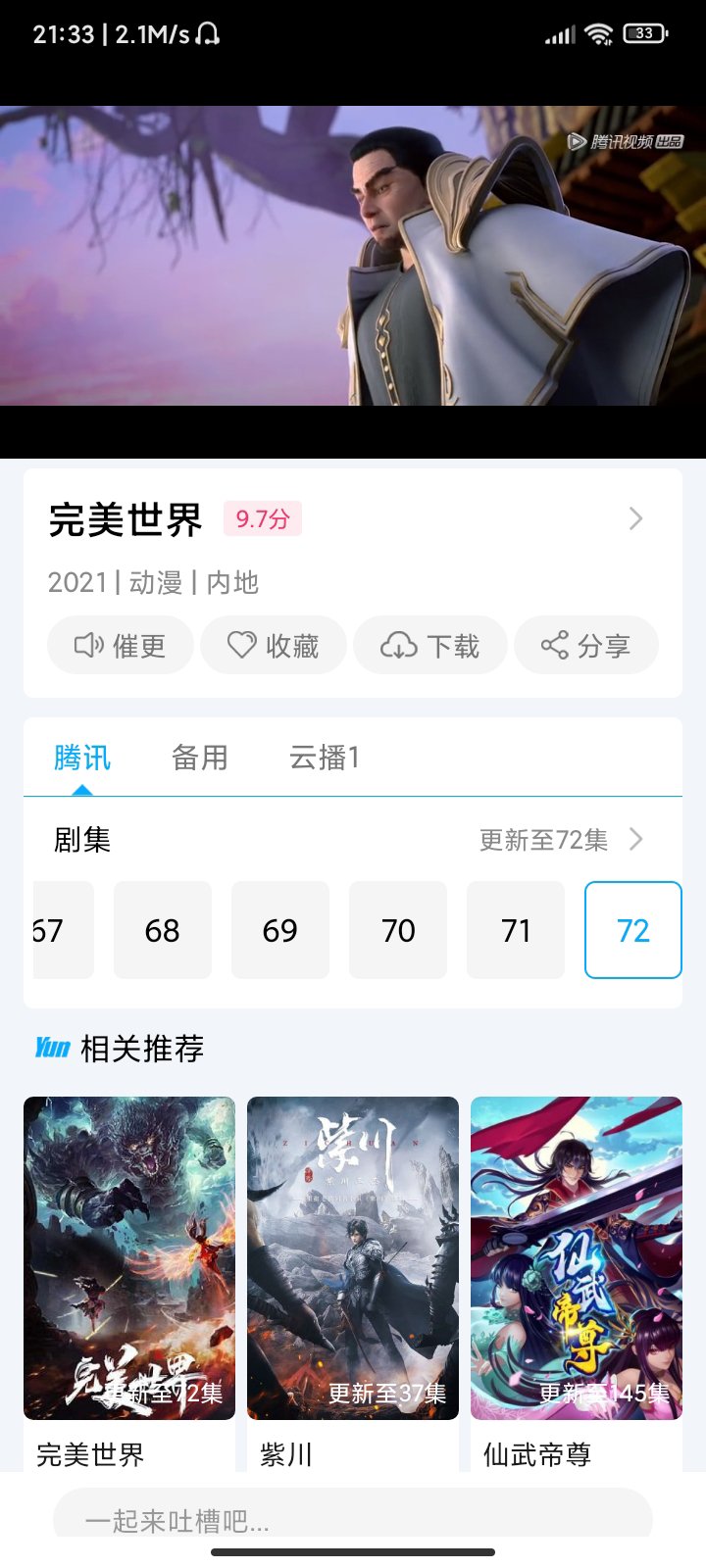Switch to the 腾讯 source tab
706x1568 pixels.
(82, 758)
